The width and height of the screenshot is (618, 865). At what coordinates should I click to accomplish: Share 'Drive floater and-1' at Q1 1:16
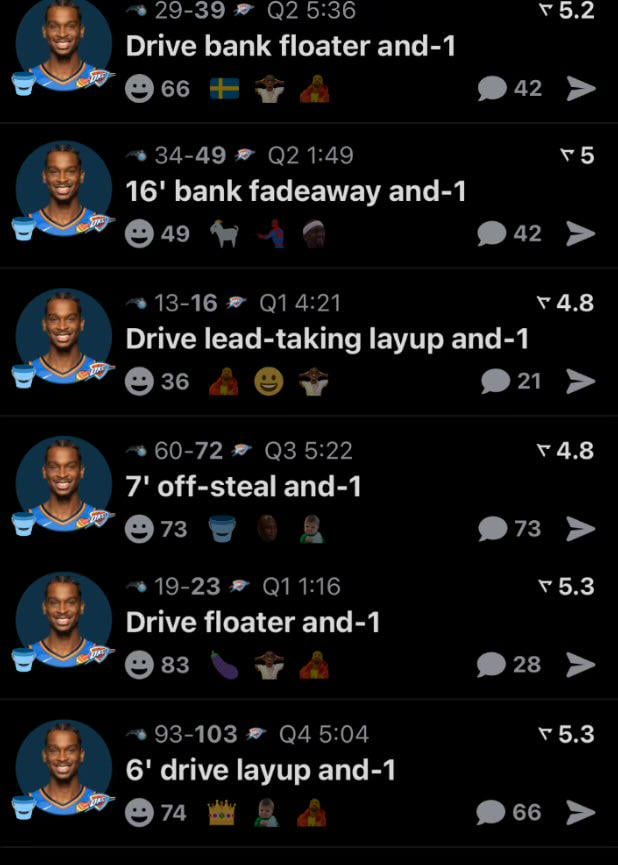click(581, 664)
